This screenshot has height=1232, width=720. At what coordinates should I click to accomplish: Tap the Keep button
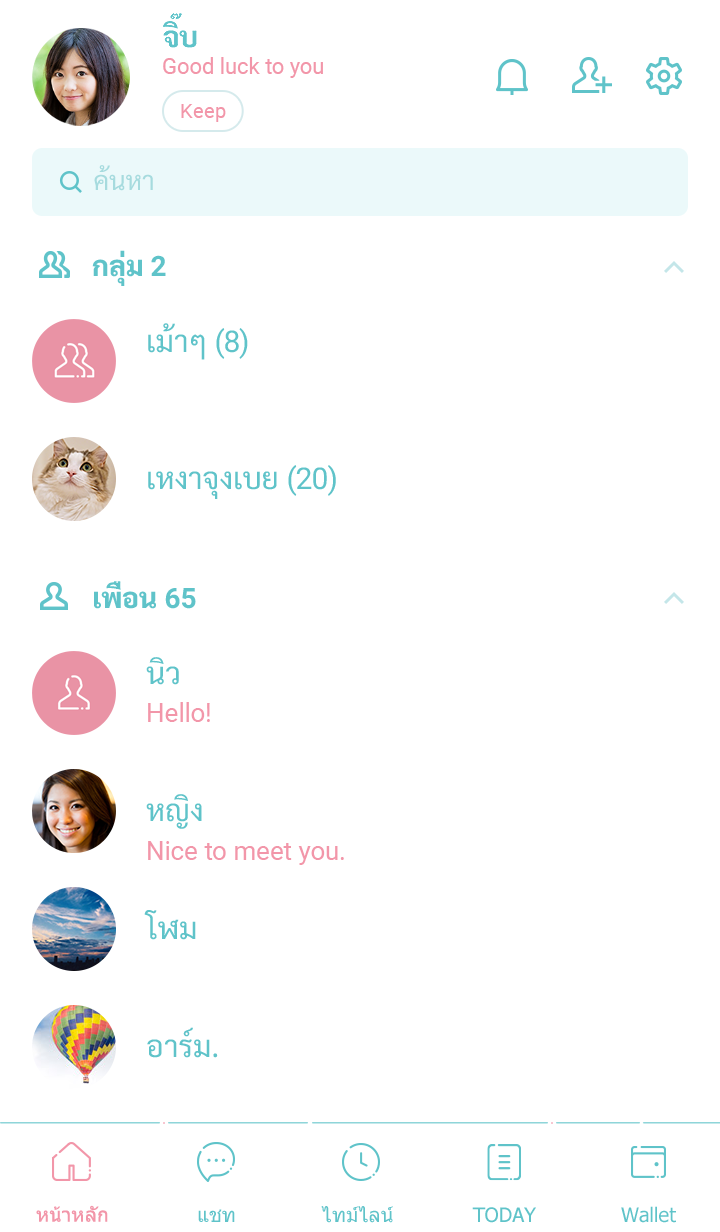click(x=203, y=111)
